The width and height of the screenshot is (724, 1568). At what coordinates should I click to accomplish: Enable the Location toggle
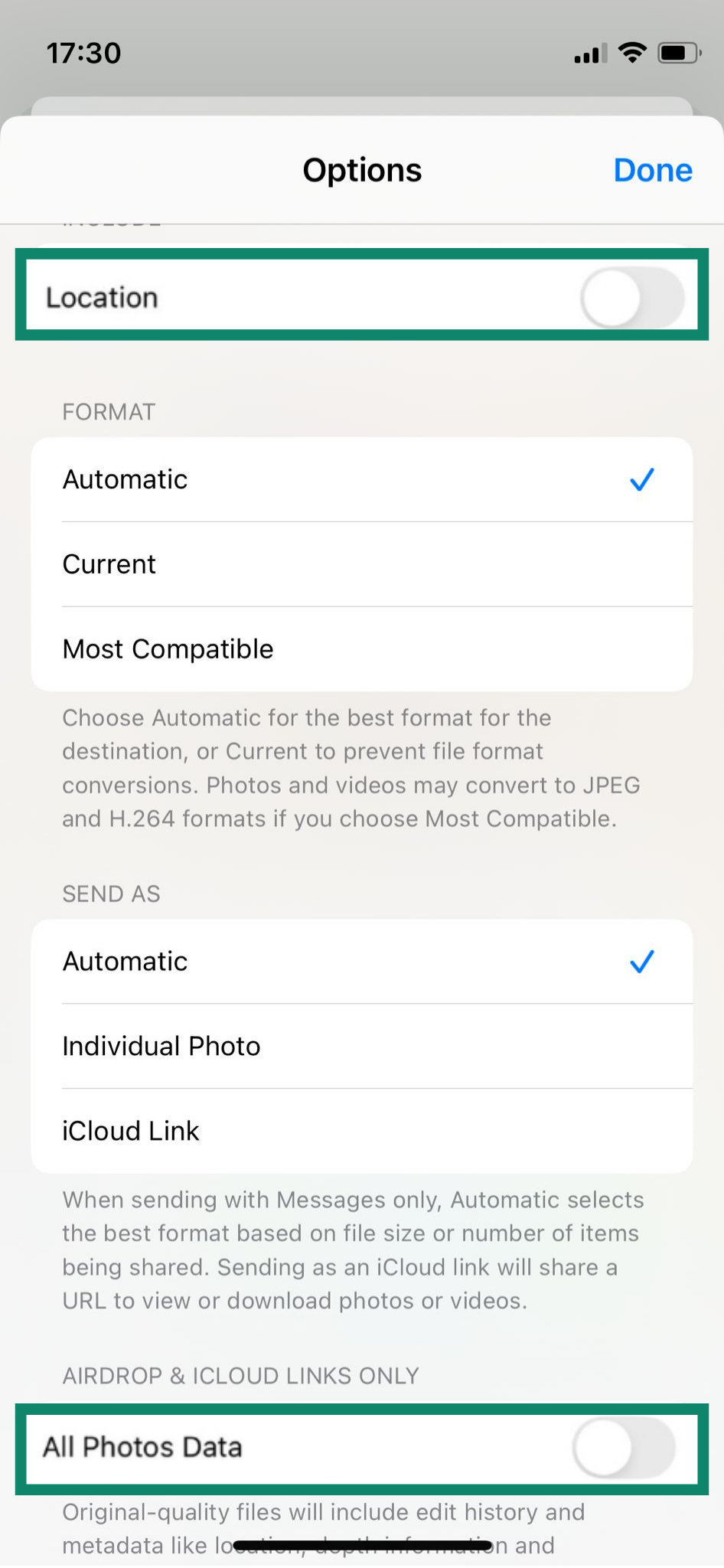(x=632, y=298)
